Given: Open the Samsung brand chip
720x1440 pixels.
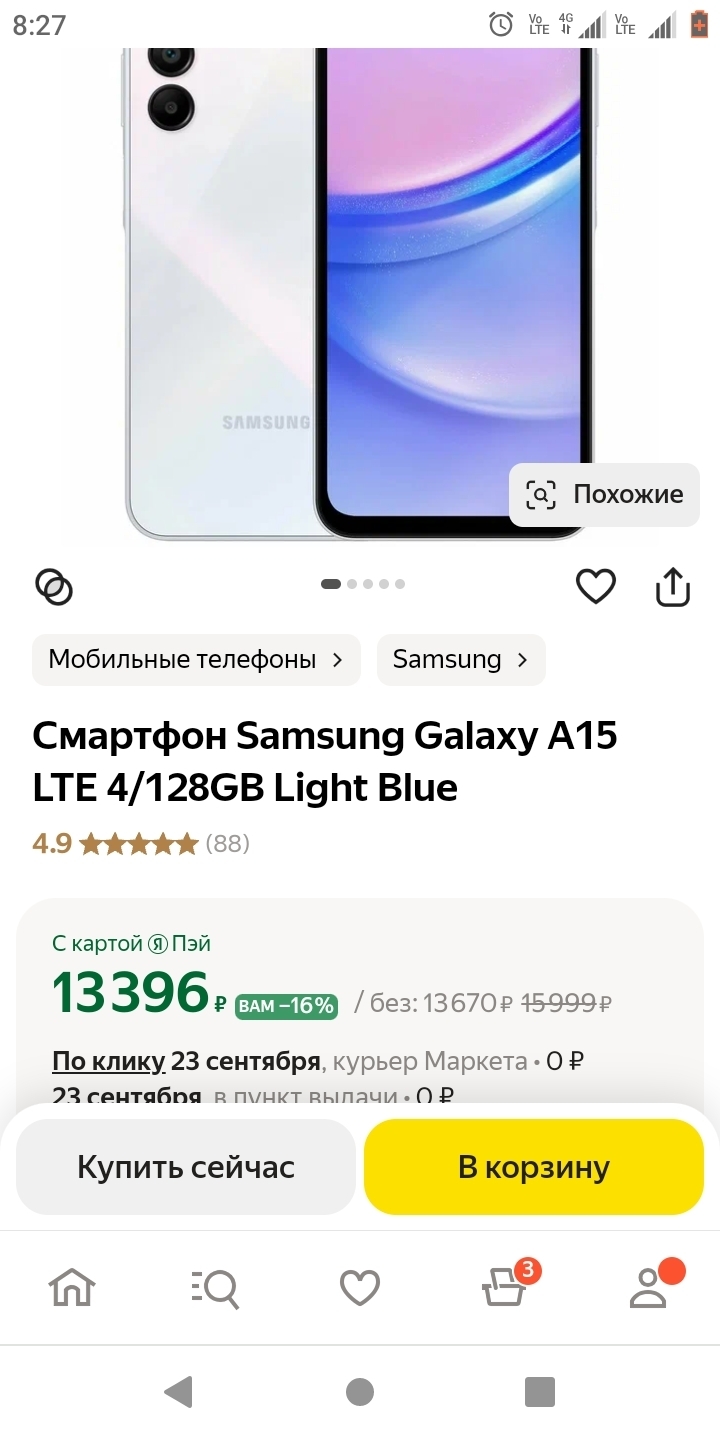Looking at the screenshot, I should pos(461,660).
